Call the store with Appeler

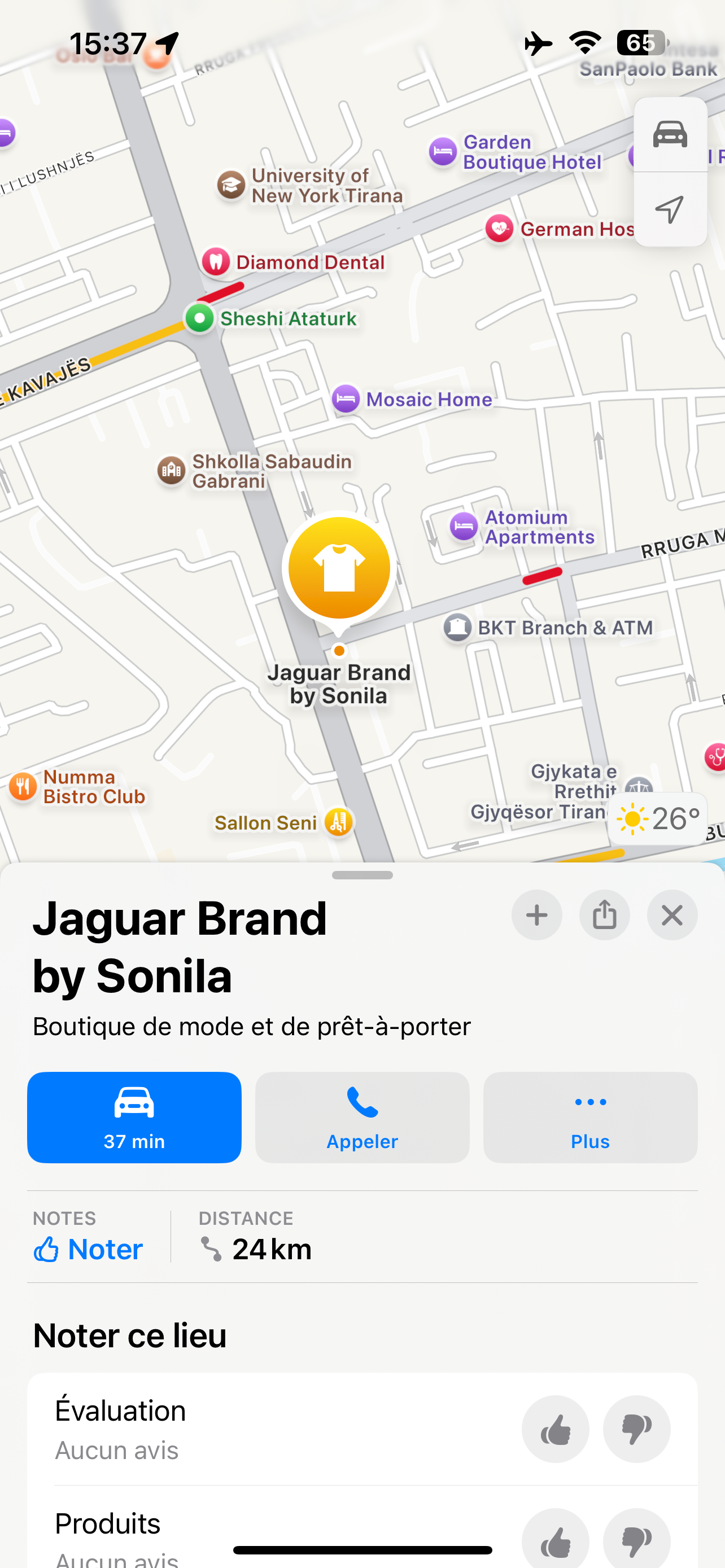(362, 1117)
